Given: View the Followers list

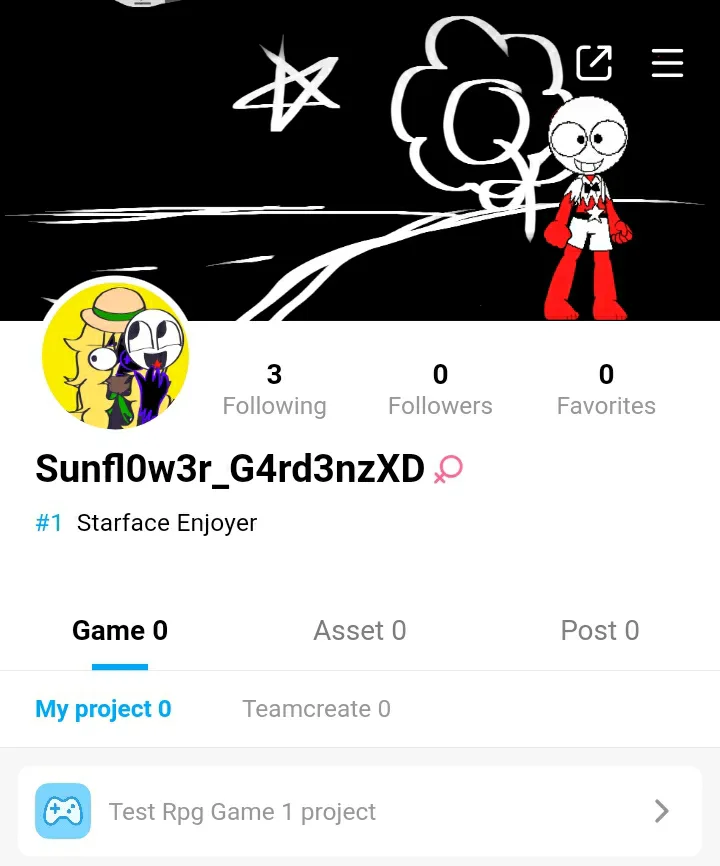Looking at the screenshot, I should coord(440,390).
